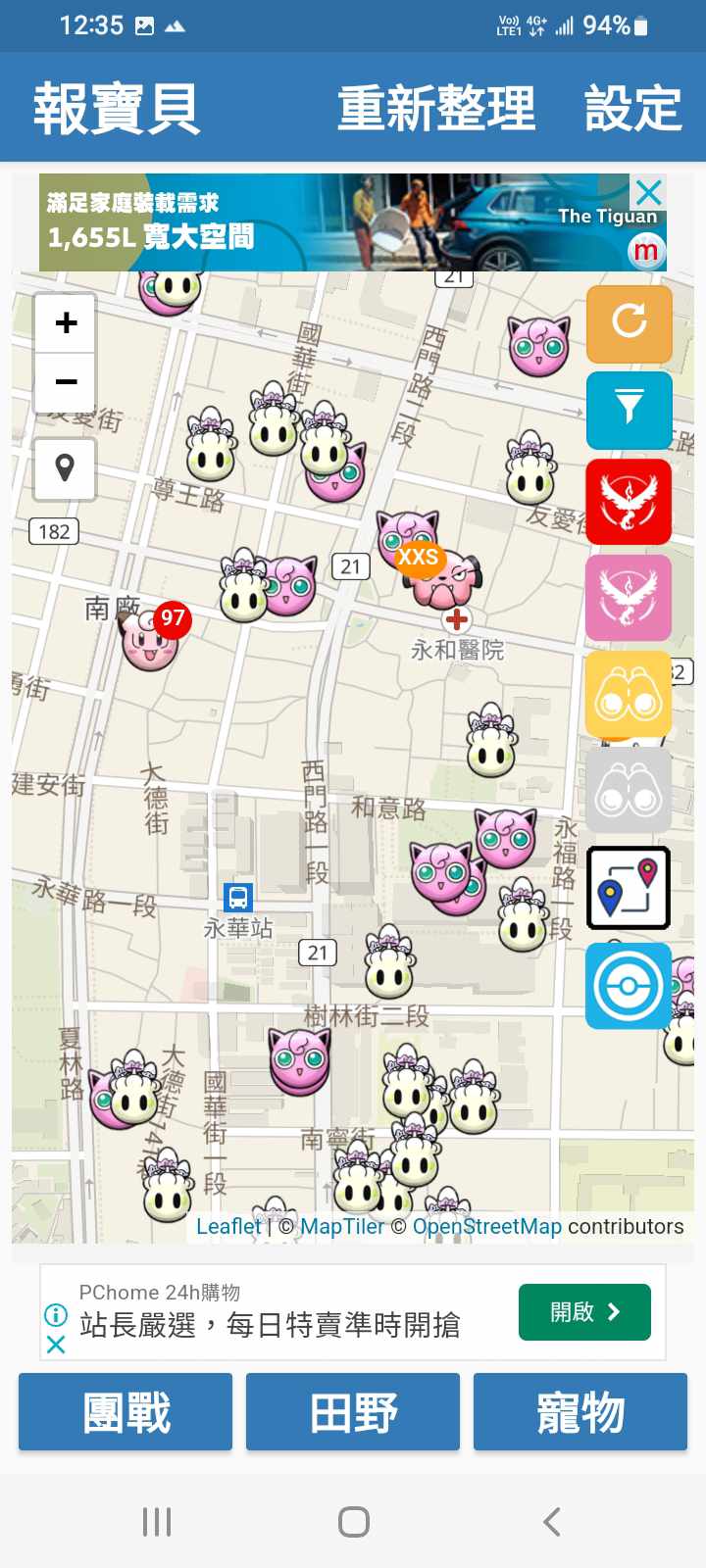Switch to the 團戰 tab
This screenshot has width=706, height=1568.
point(126,1412)
